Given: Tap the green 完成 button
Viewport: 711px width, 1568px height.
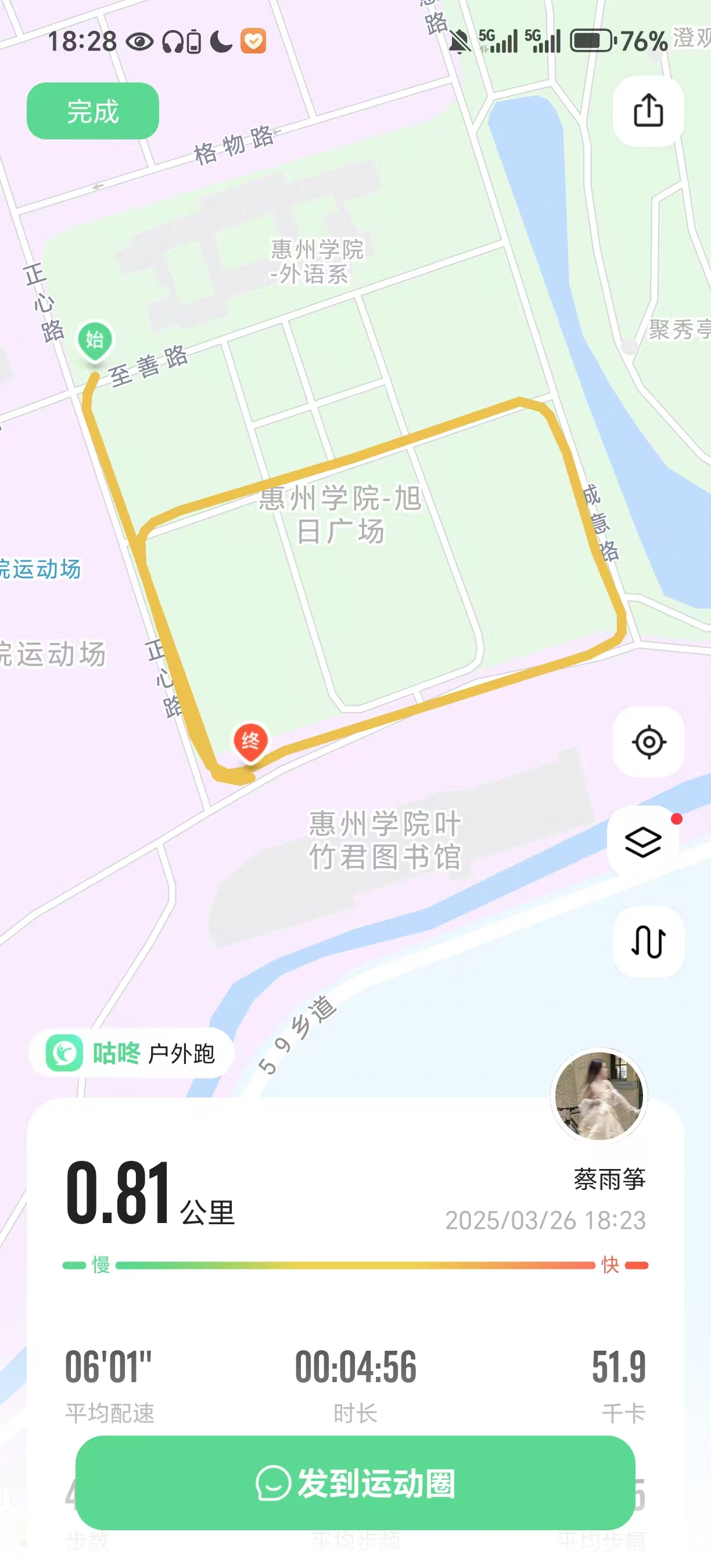Looking at the screenshot, I should [92, 112].
